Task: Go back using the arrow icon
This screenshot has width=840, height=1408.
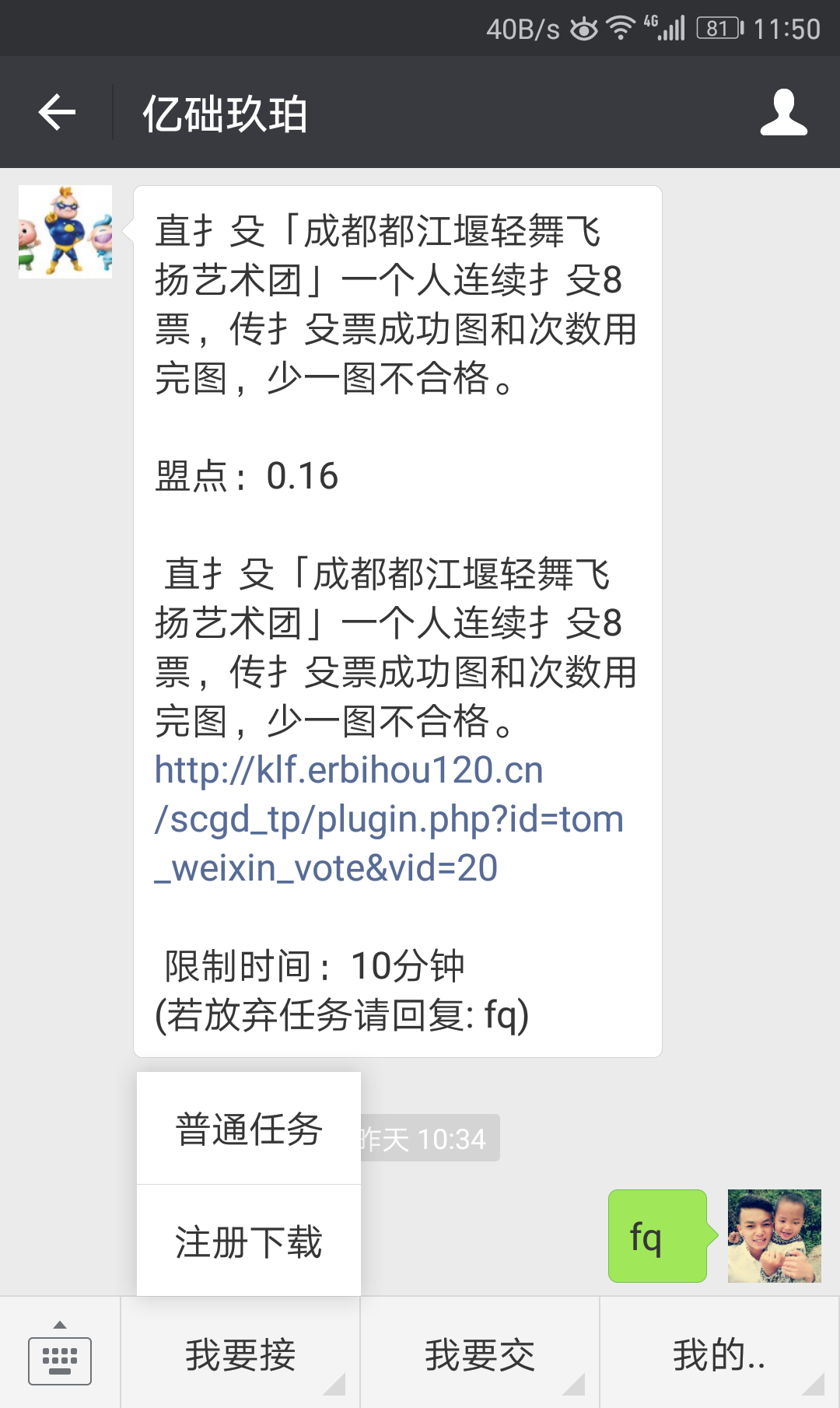Action: point(57,113)
